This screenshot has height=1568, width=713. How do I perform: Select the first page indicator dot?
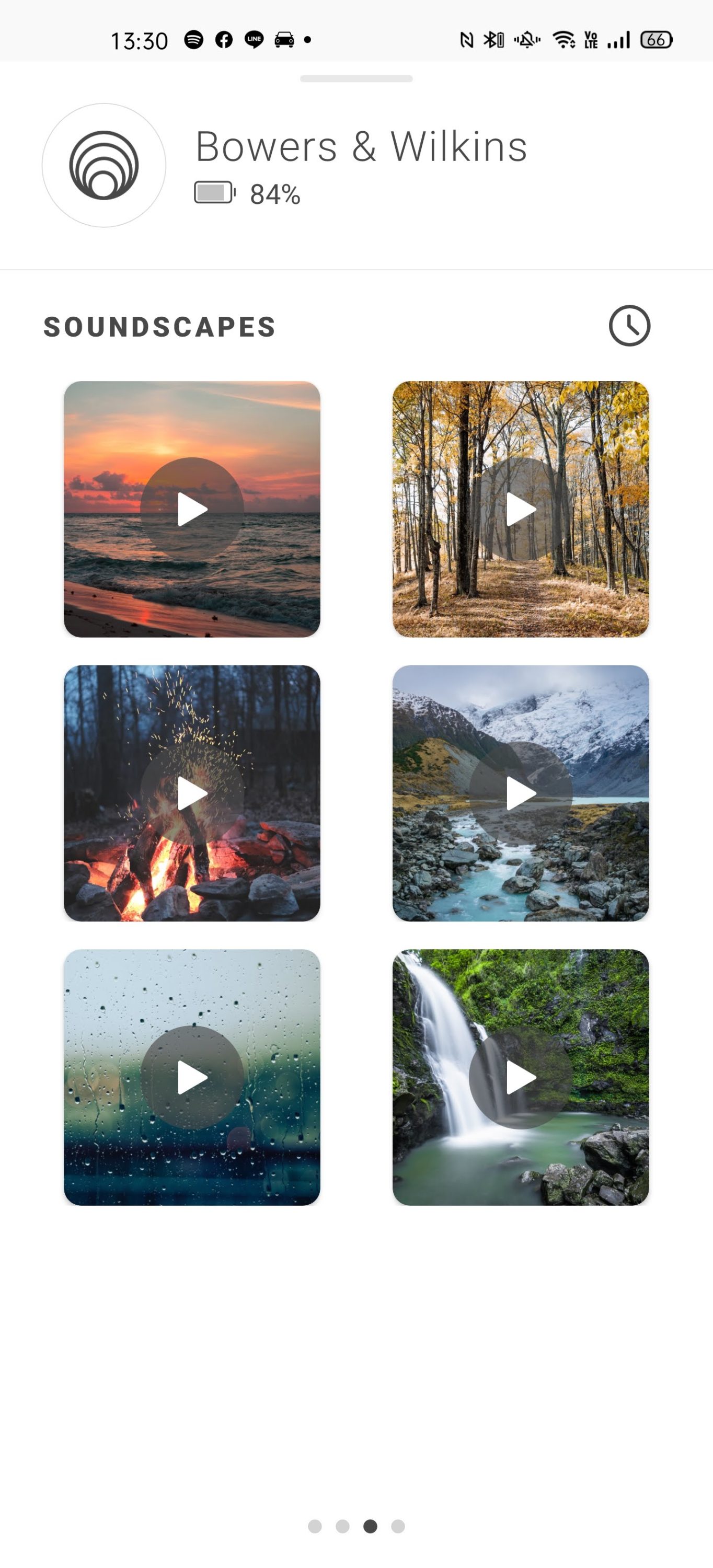(x=315, y=1526)
